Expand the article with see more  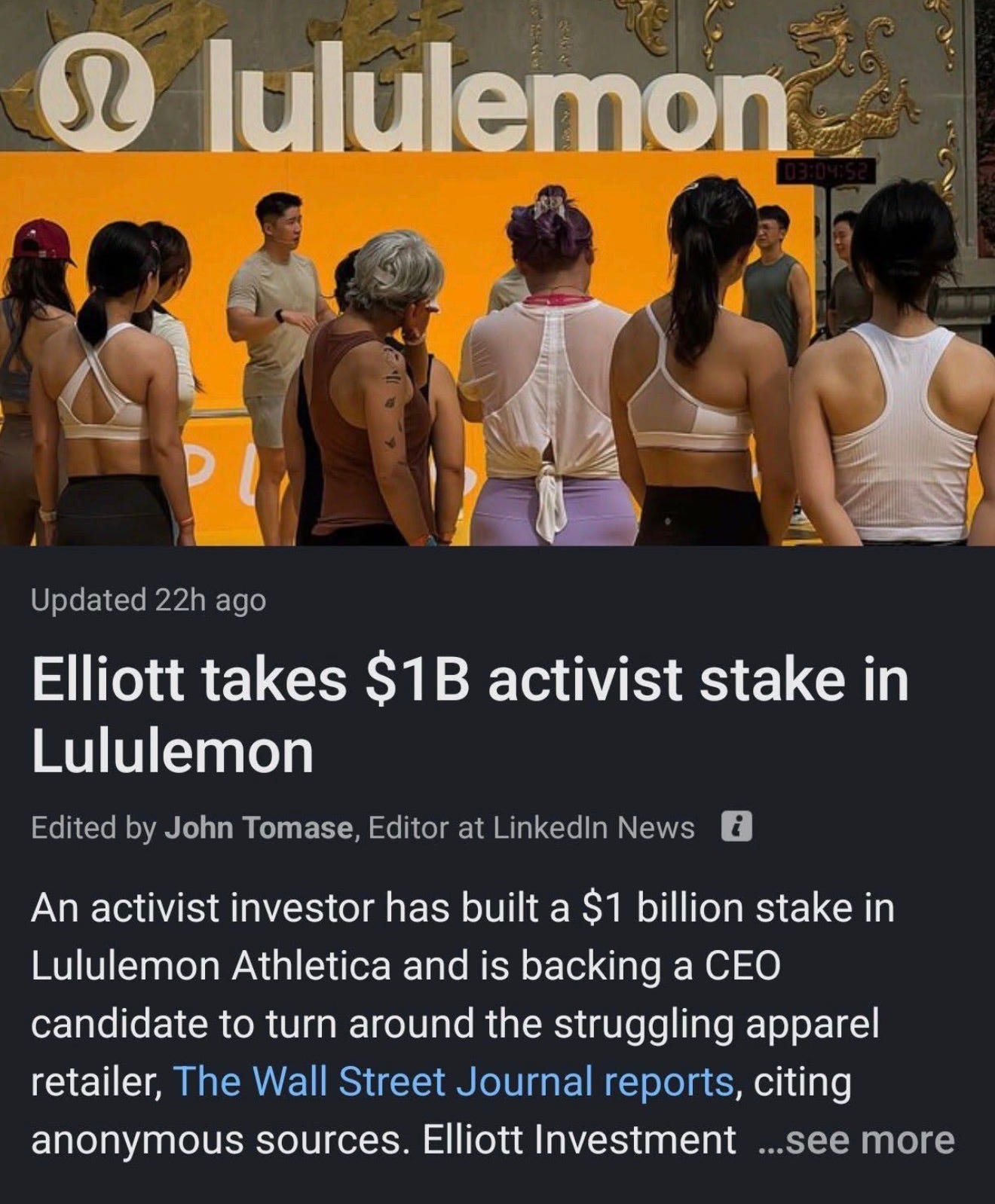(x=857, y=1141)
